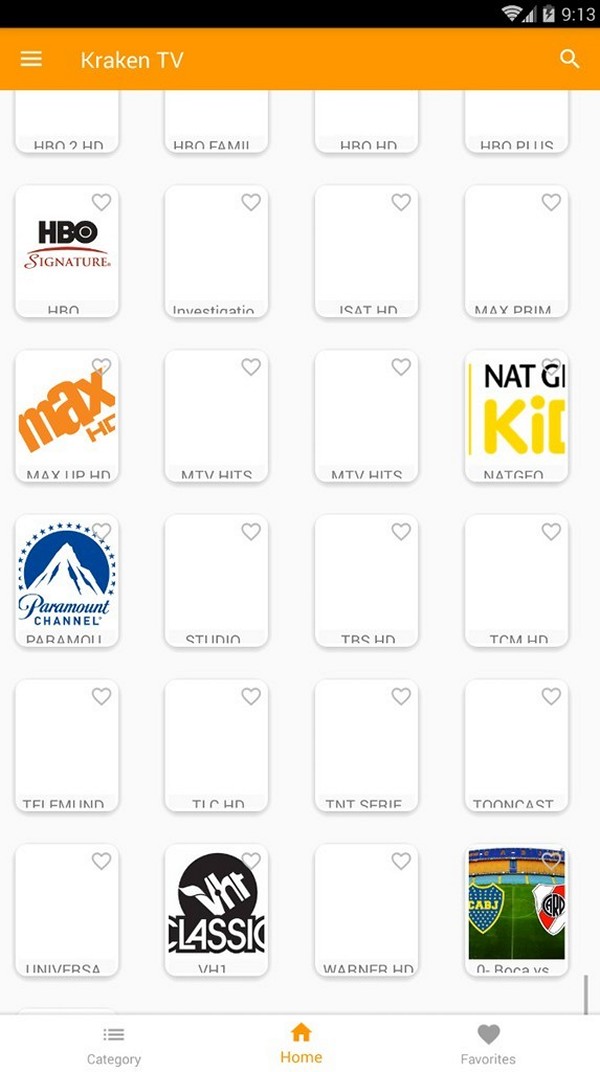Open the HBO Signature channel tile

(66, 251)
